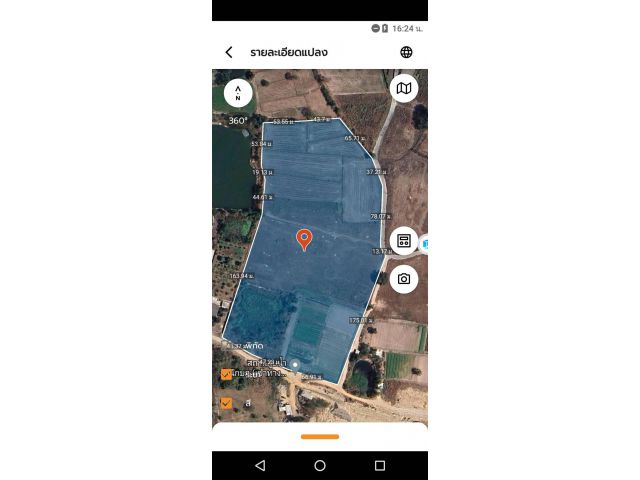Open recent apps from the navigation bar
640x480 pixels.
[x=380, y=466]
